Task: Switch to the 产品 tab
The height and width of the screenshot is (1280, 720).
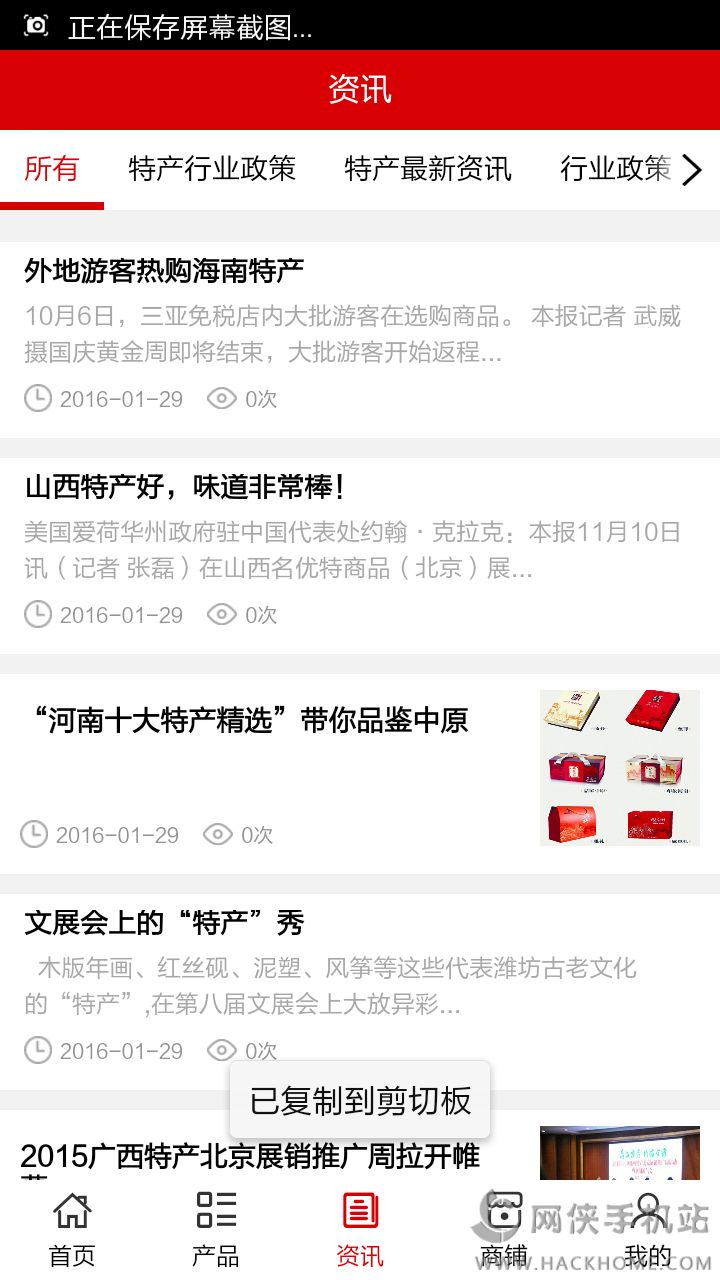Action: 216,1228
